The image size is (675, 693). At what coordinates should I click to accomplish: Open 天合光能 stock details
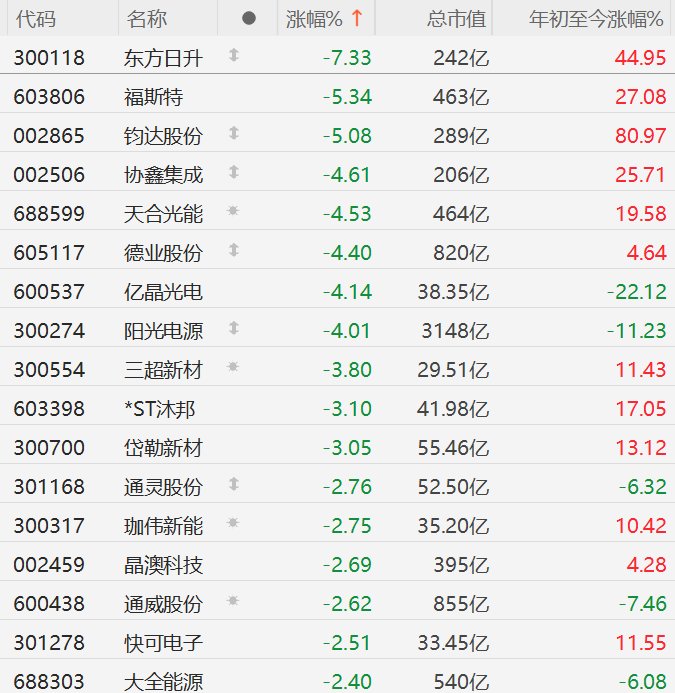point(163,214)
